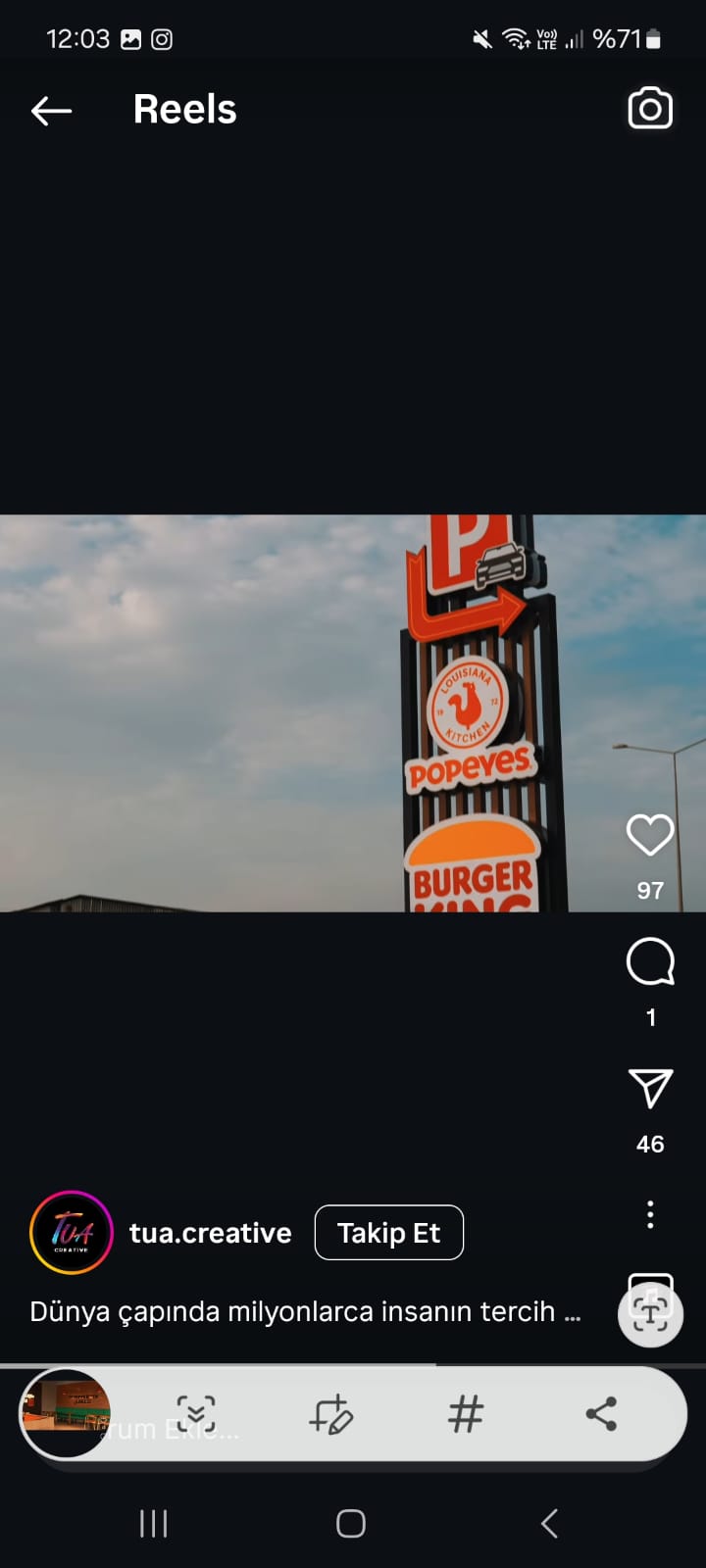Open the camera icon next to Reels

click(650, 109)
